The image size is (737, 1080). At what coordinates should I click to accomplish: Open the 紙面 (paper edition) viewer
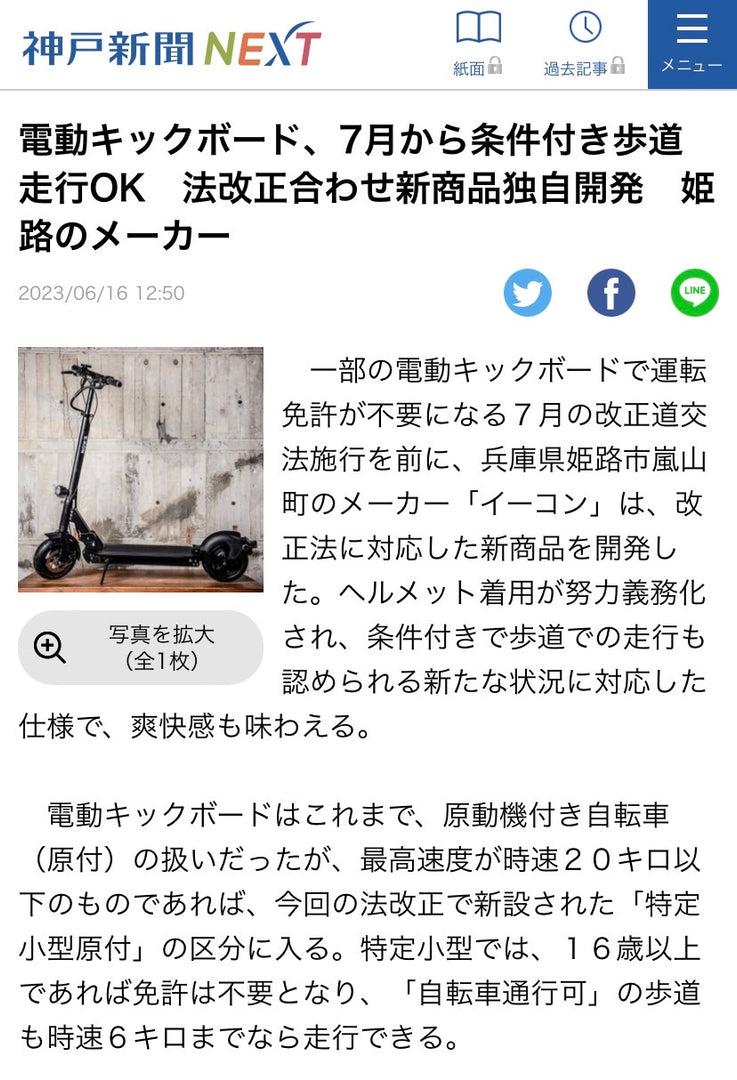click(x=478, y=44)
